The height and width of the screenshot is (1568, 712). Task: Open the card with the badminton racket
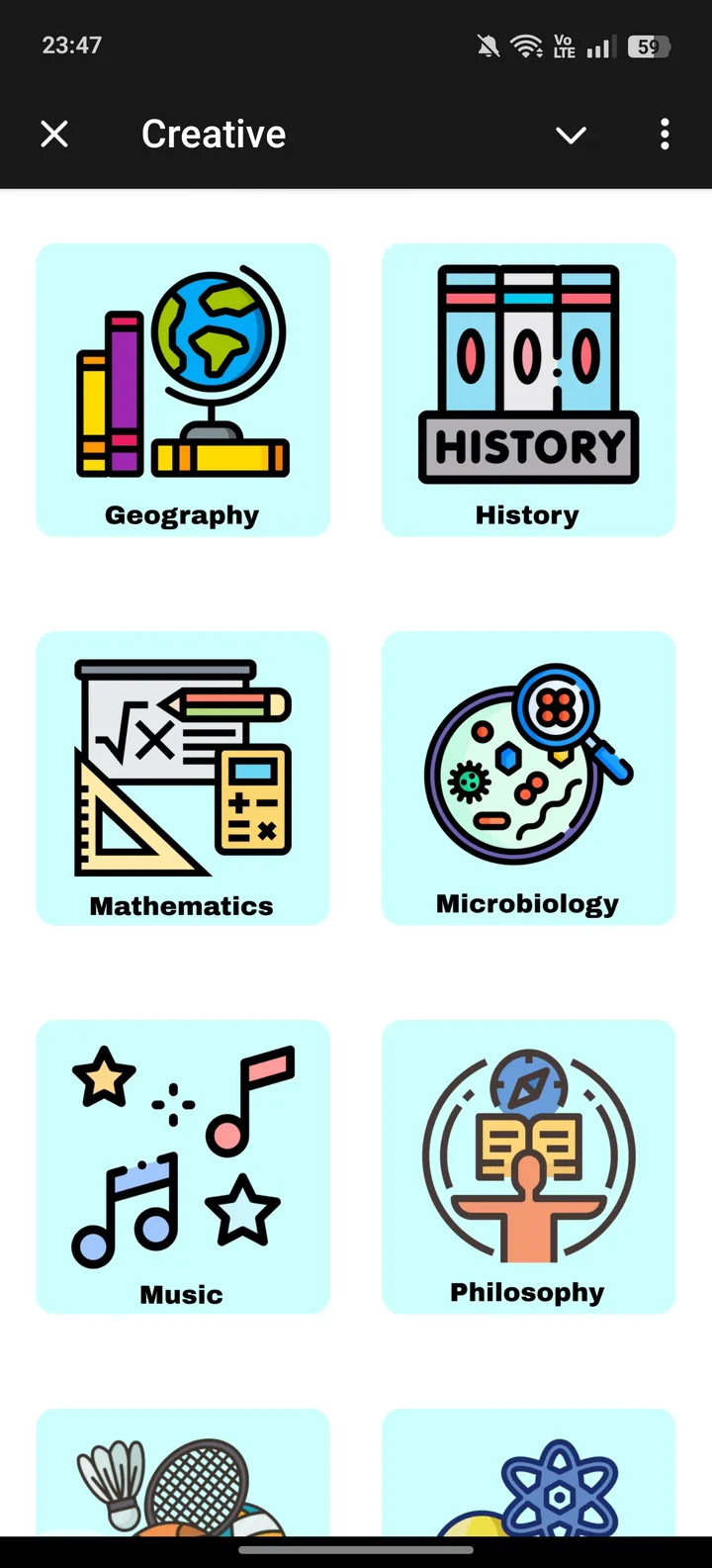183,1476
